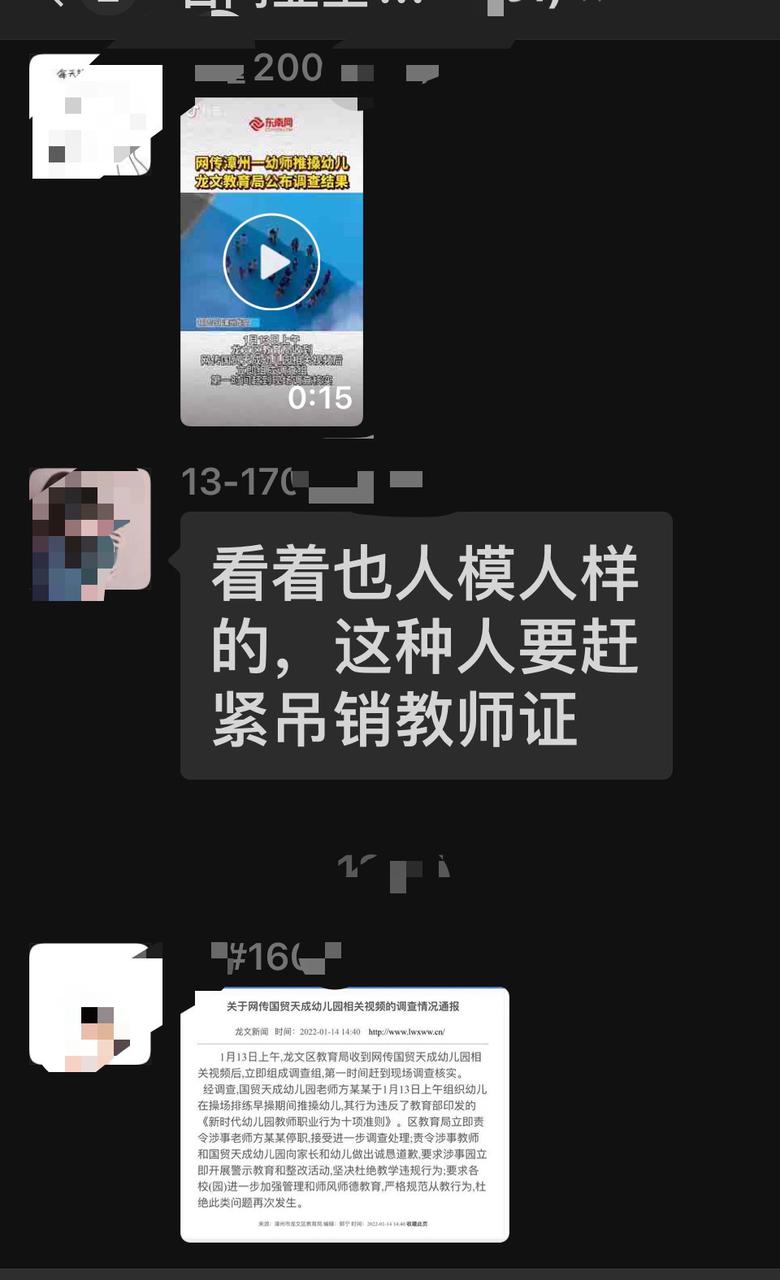This screenshot has width=780, height=1280.
Task: Play the 0:15 video message
Action: [271, 262]
